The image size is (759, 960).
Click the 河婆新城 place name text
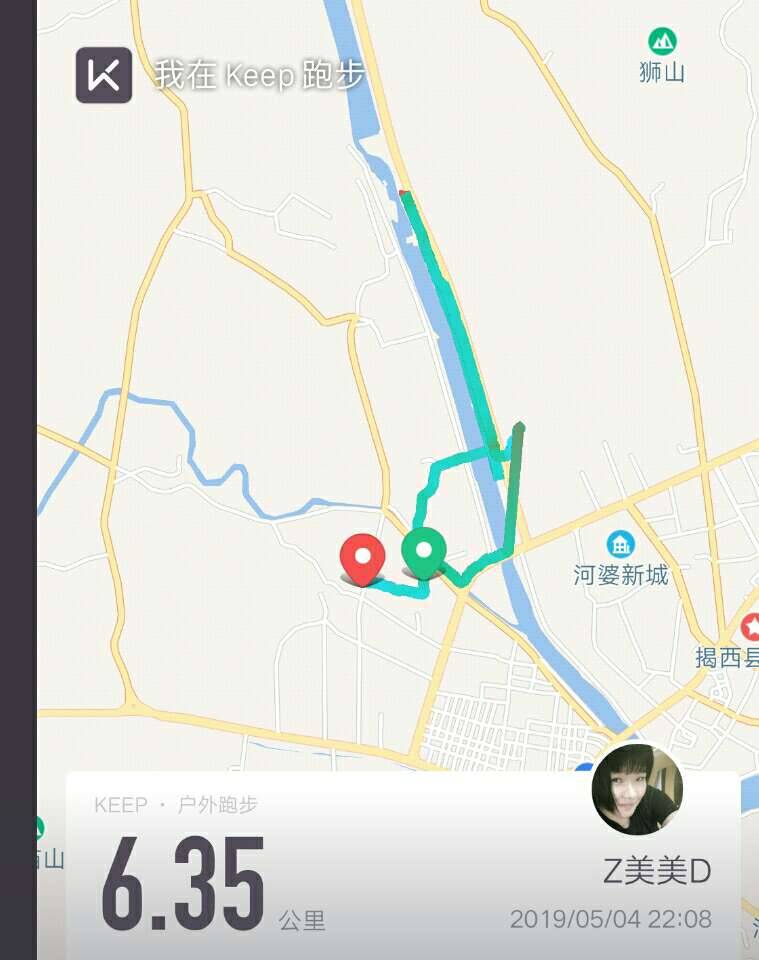point(622,575)
